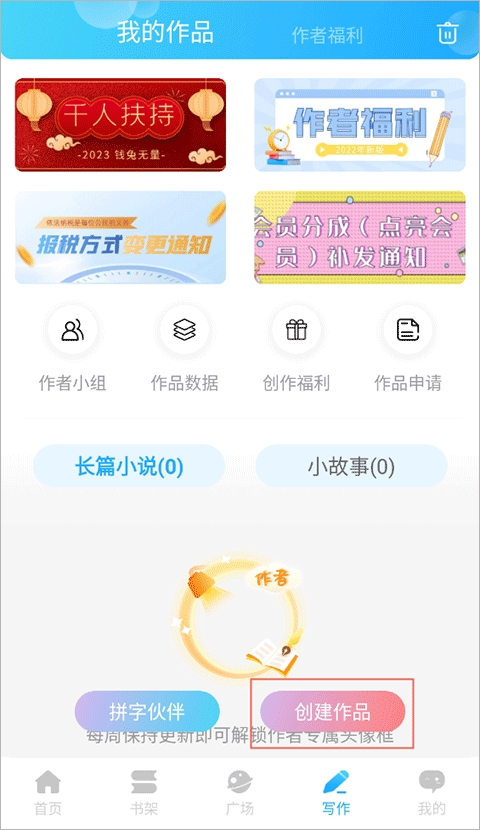Select the 我的作品 top tab
This screenshot has width=480, height=830.
(165, 33)
